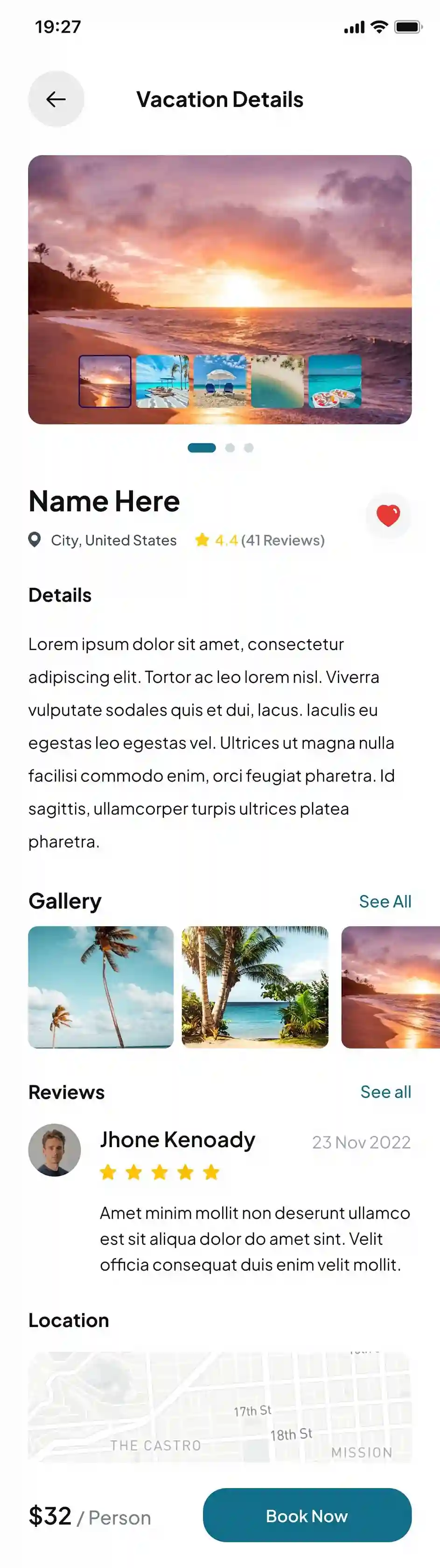
Task: Open See all for Reviews
Action: 385,1092
